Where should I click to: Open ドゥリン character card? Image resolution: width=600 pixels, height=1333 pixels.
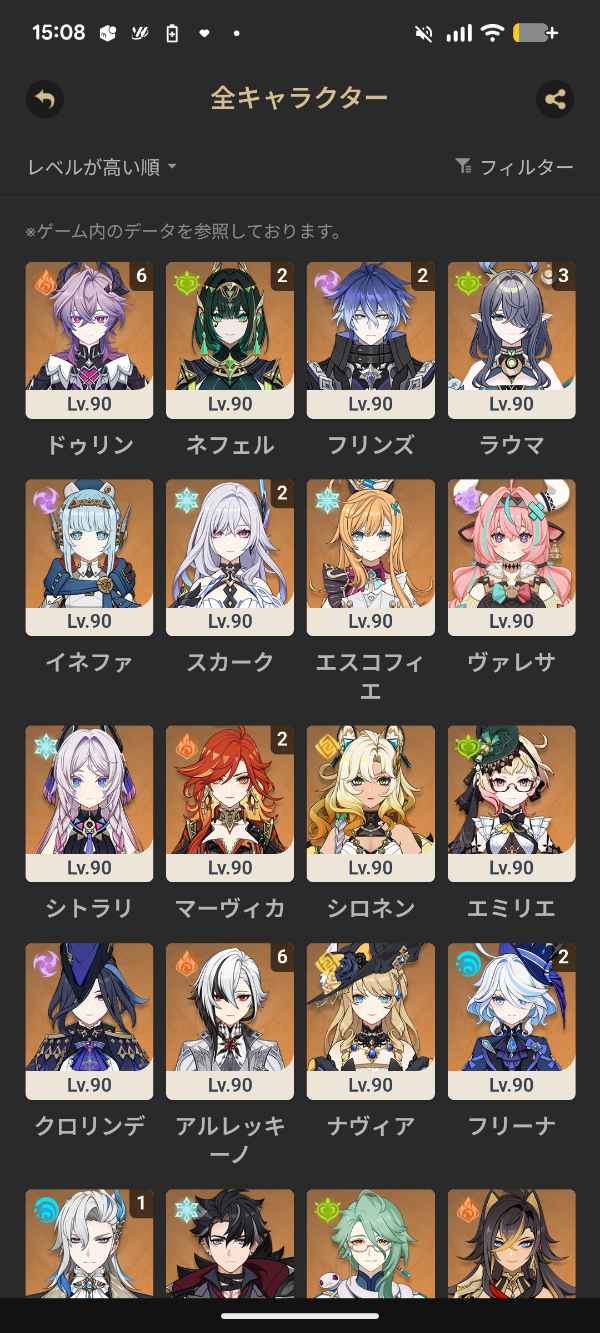click(89, 340)
